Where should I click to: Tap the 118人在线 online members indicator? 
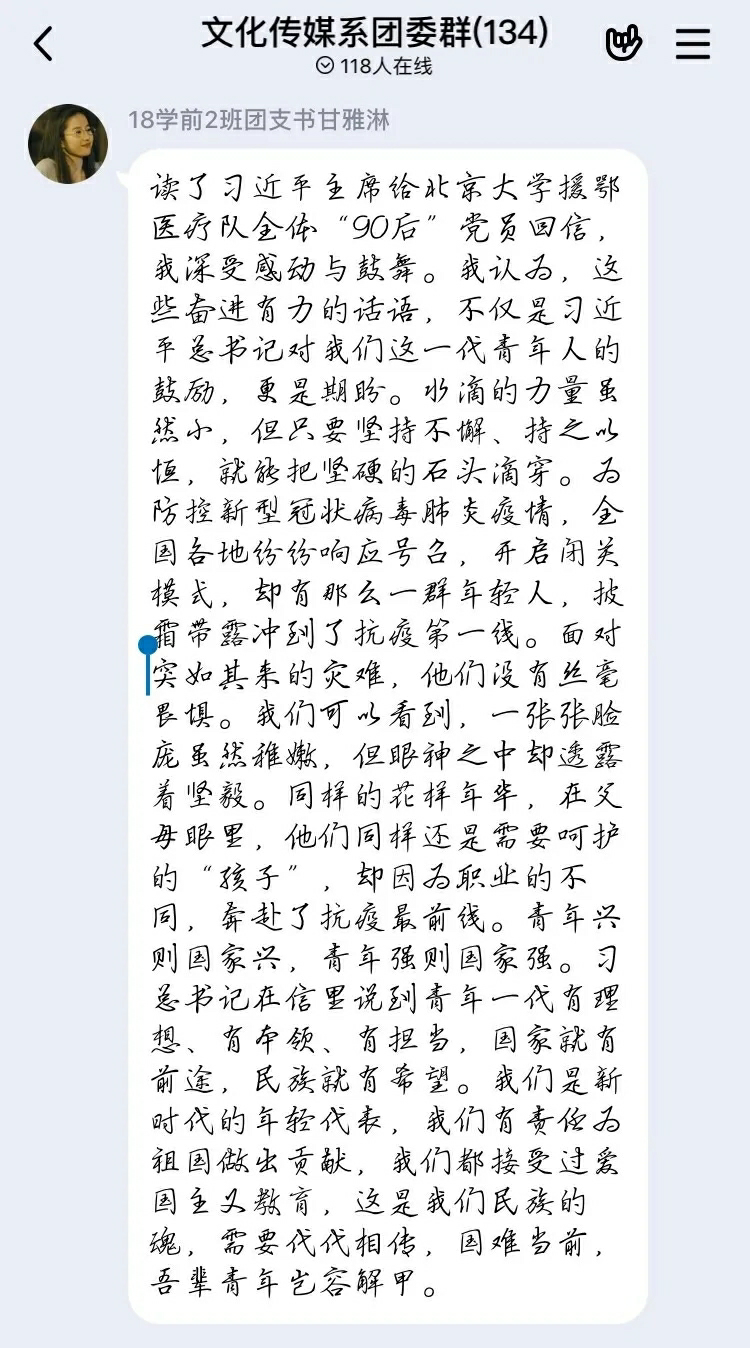click(x=375, y=66)
